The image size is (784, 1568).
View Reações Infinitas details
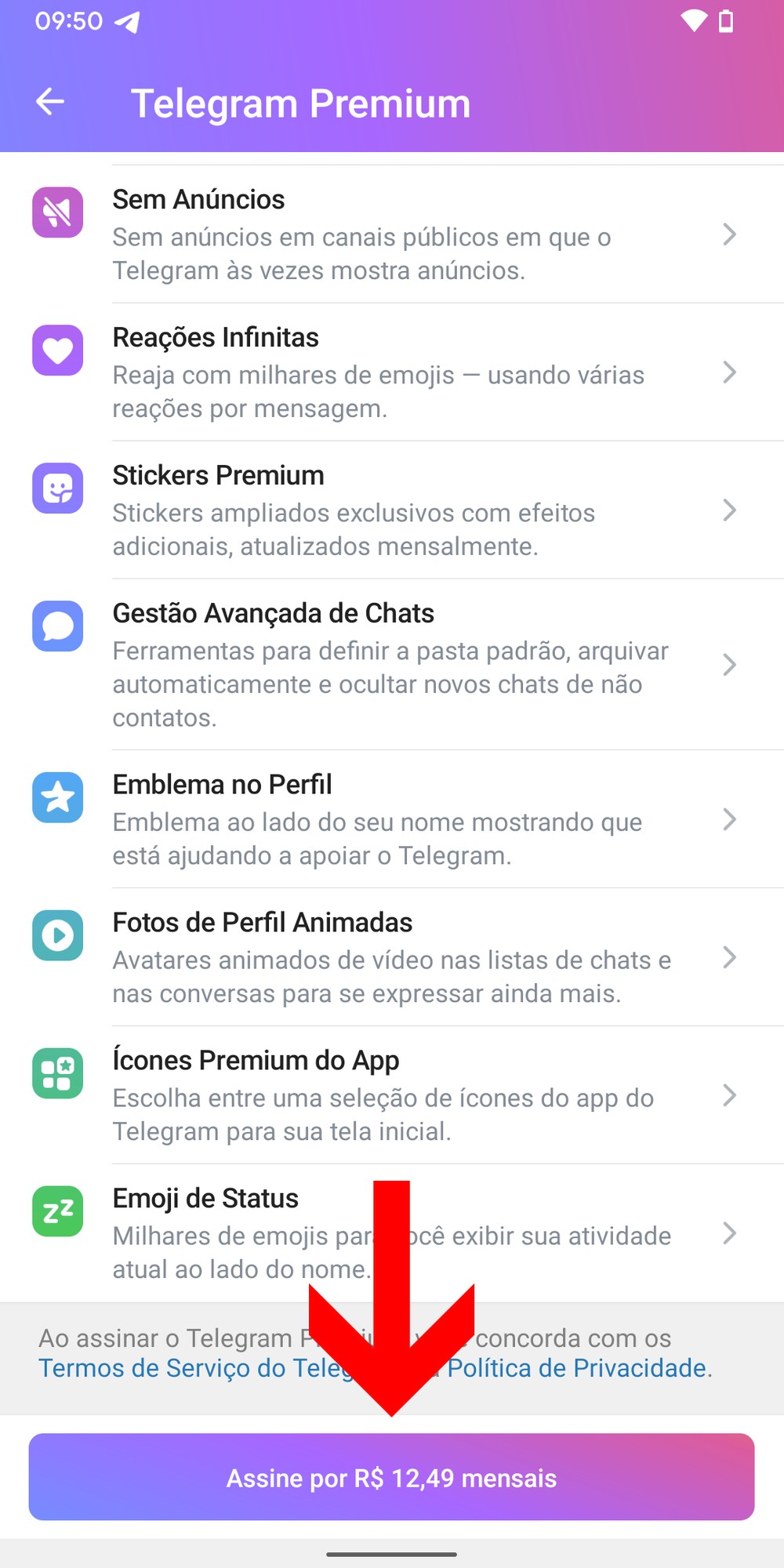click(x=392, y=372)
